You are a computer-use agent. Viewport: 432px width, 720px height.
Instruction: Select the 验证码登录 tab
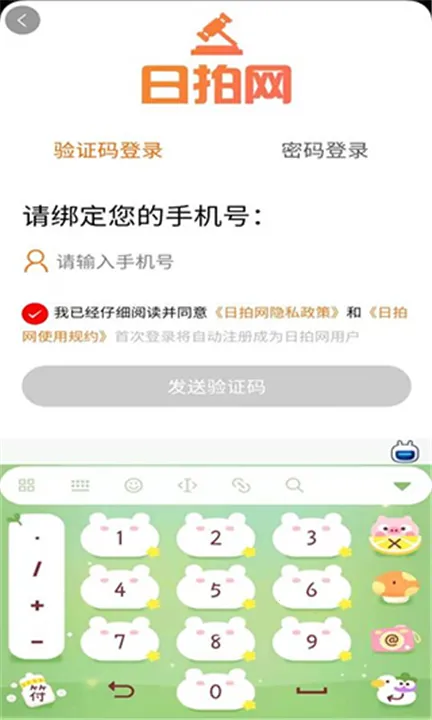pos(108,151)
